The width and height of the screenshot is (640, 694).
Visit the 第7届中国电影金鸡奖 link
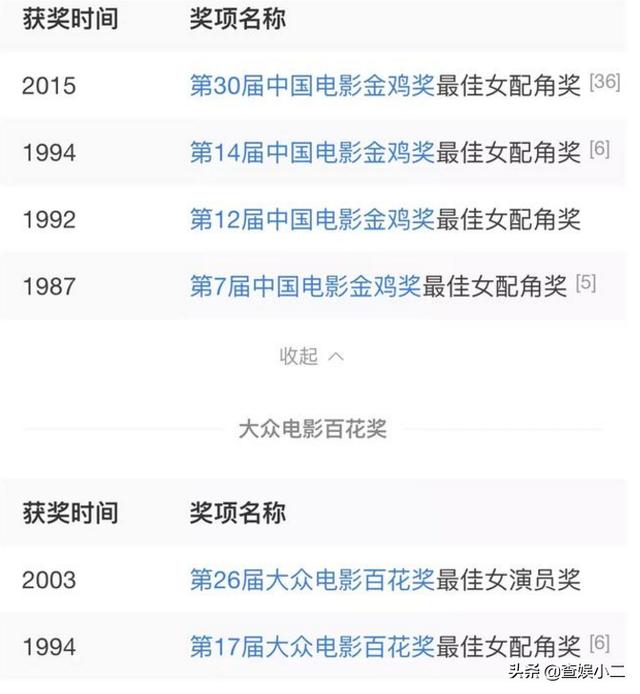305,286
